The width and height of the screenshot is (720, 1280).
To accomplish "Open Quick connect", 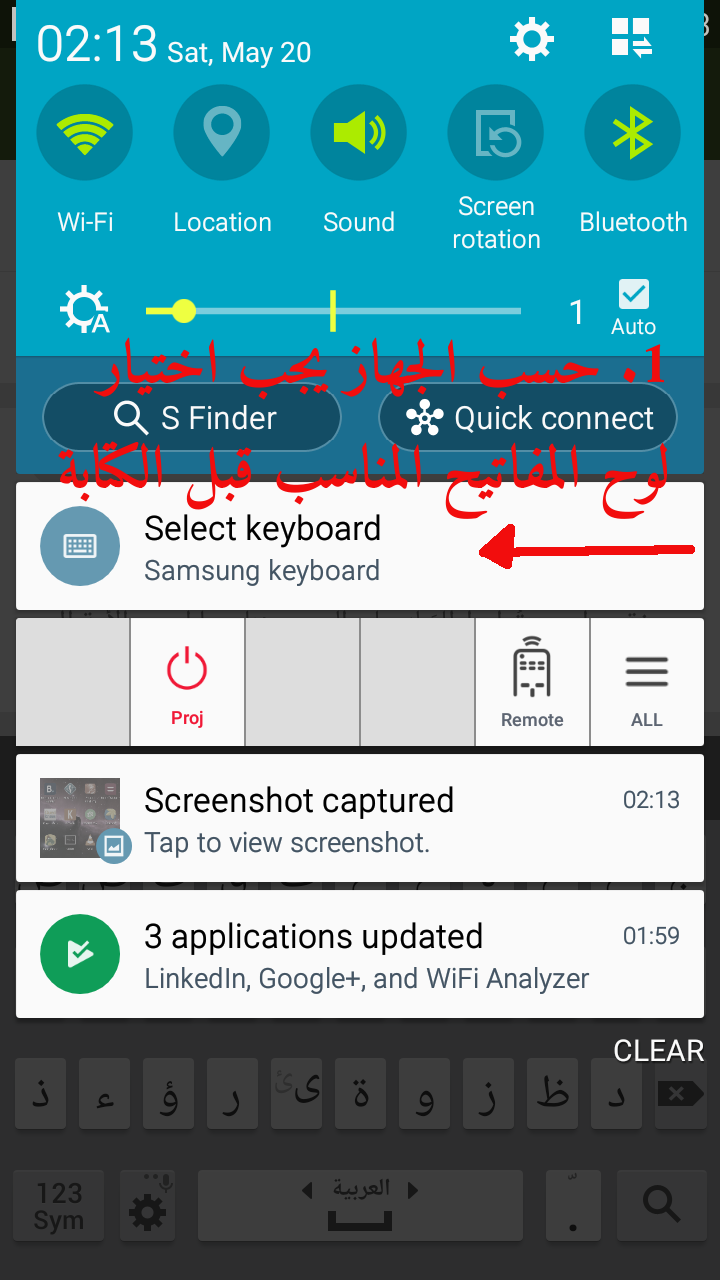I will pyautogui.click(x=528, y=418).
